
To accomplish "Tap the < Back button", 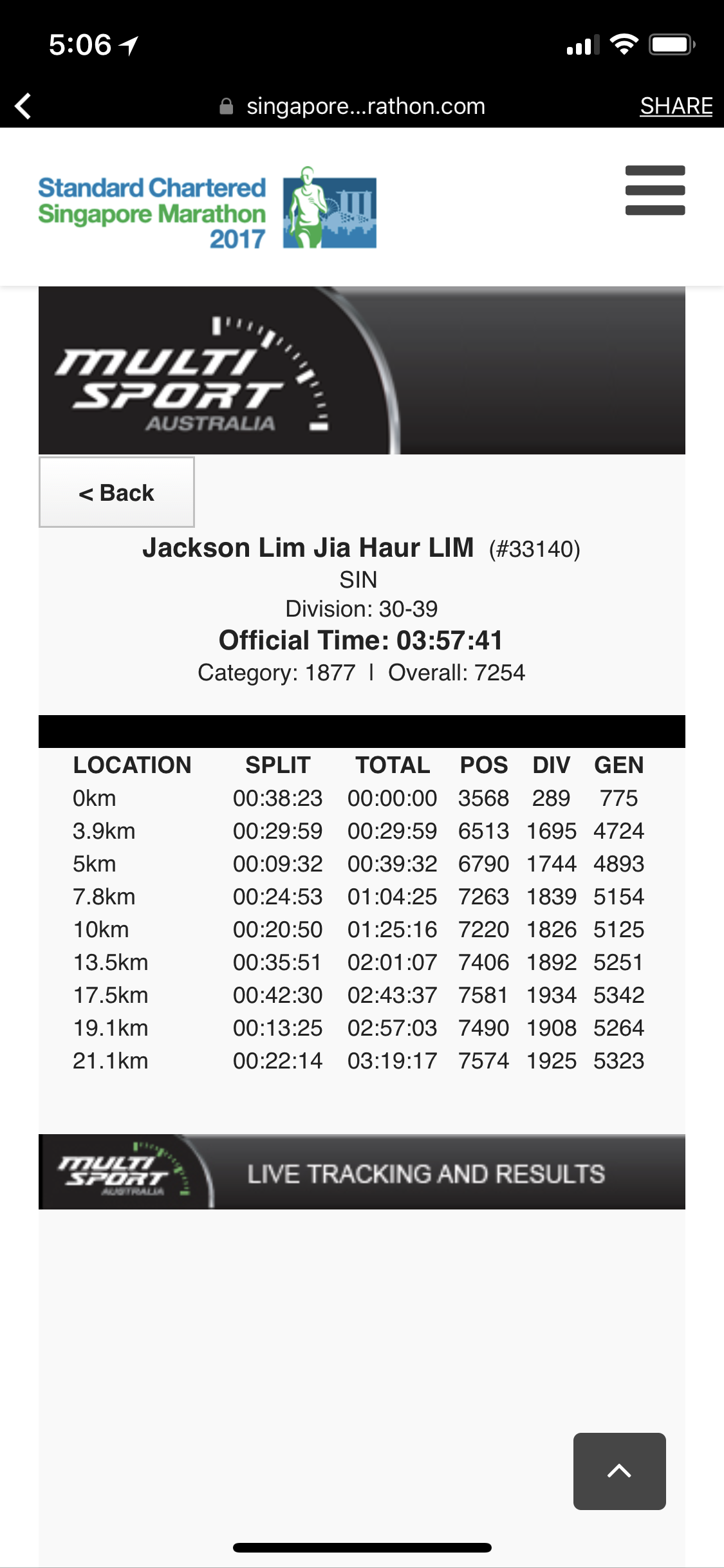I will click(116, 492).
